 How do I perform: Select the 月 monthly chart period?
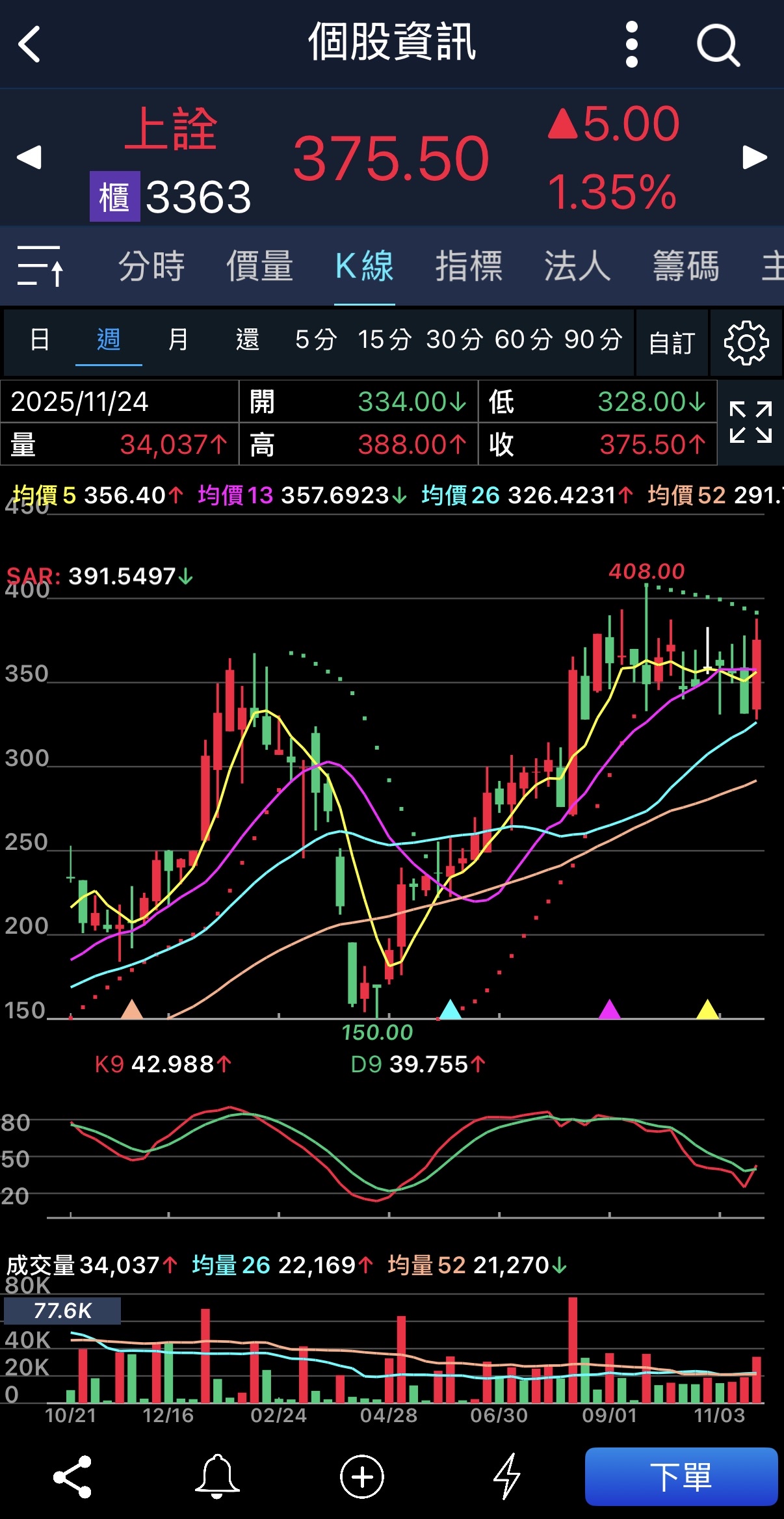[x=177, y=339]
